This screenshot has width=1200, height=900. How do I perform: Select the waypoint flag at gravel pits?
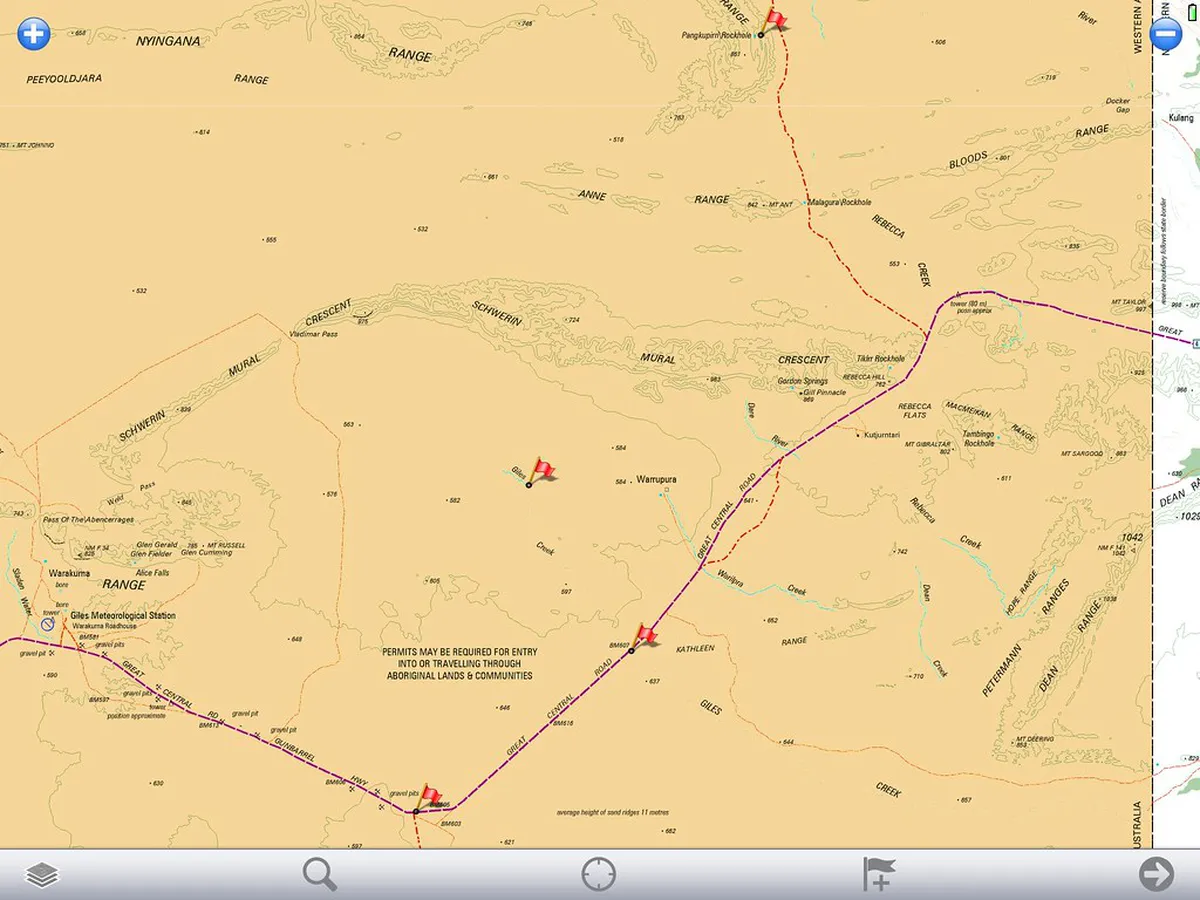[430, 797]
